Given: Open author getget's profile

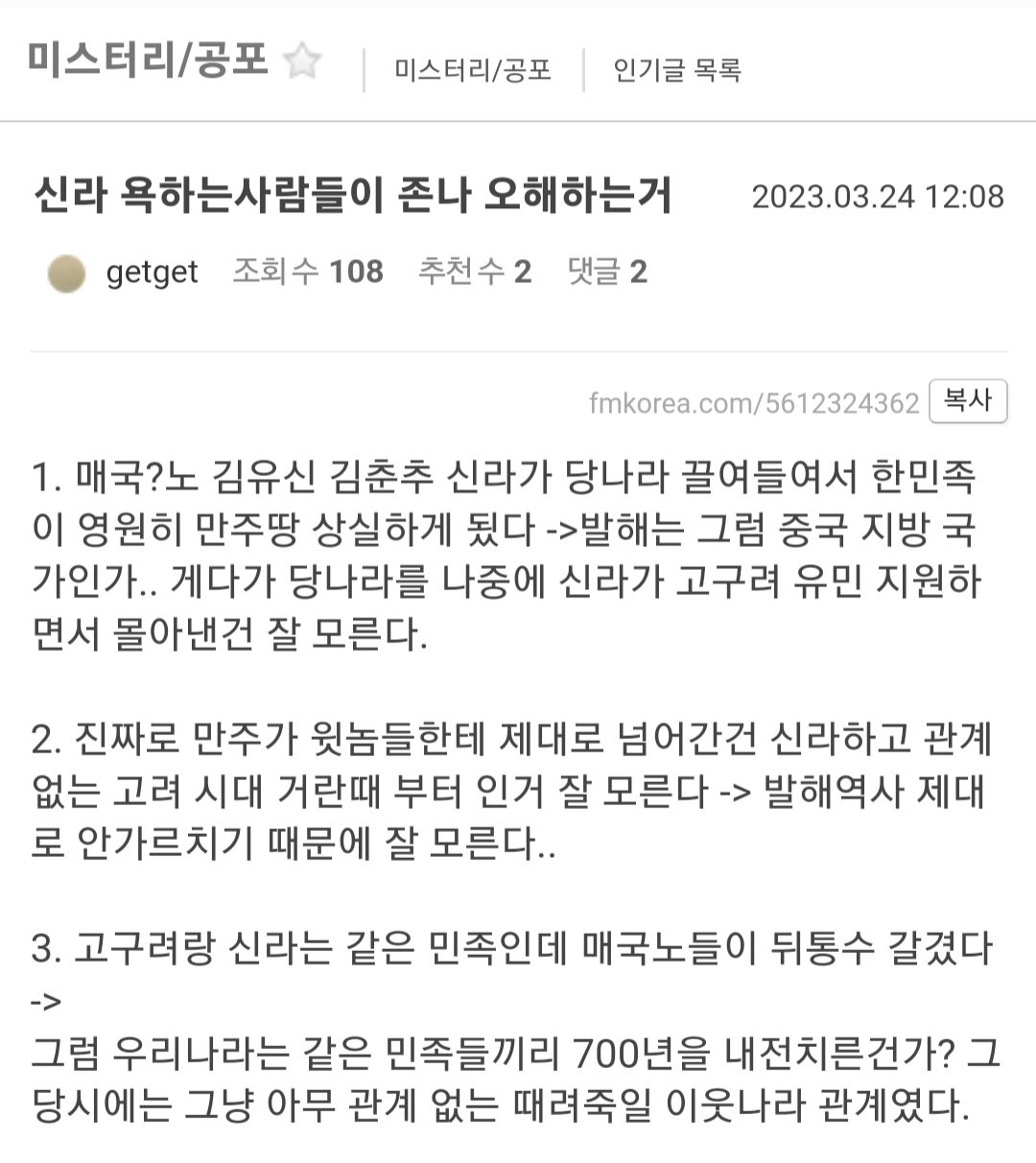Looking at the screenshot, I should (x=152, y=273).
